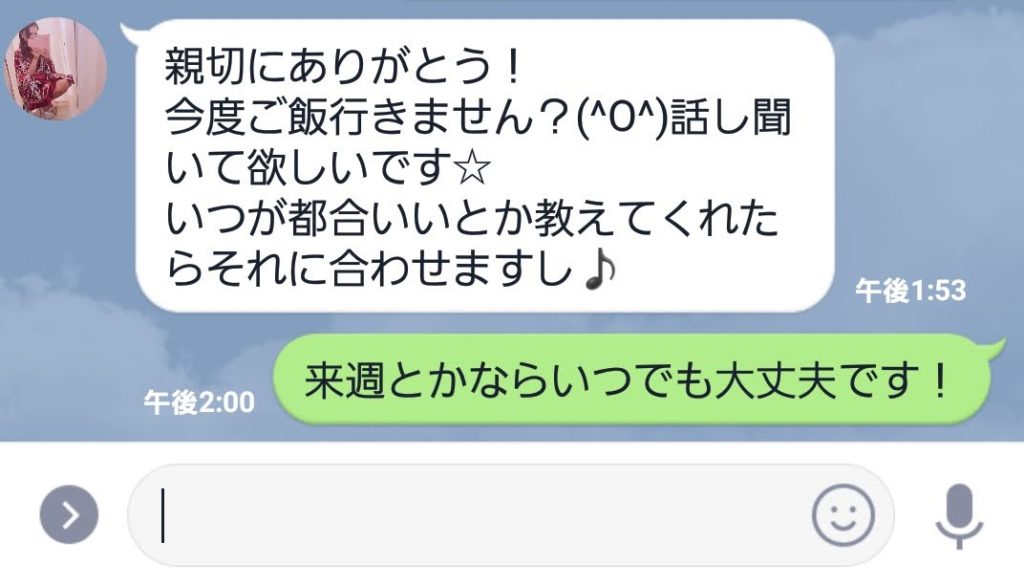
Task: Open the emoji and sticker picker
Action: [842, 516]
